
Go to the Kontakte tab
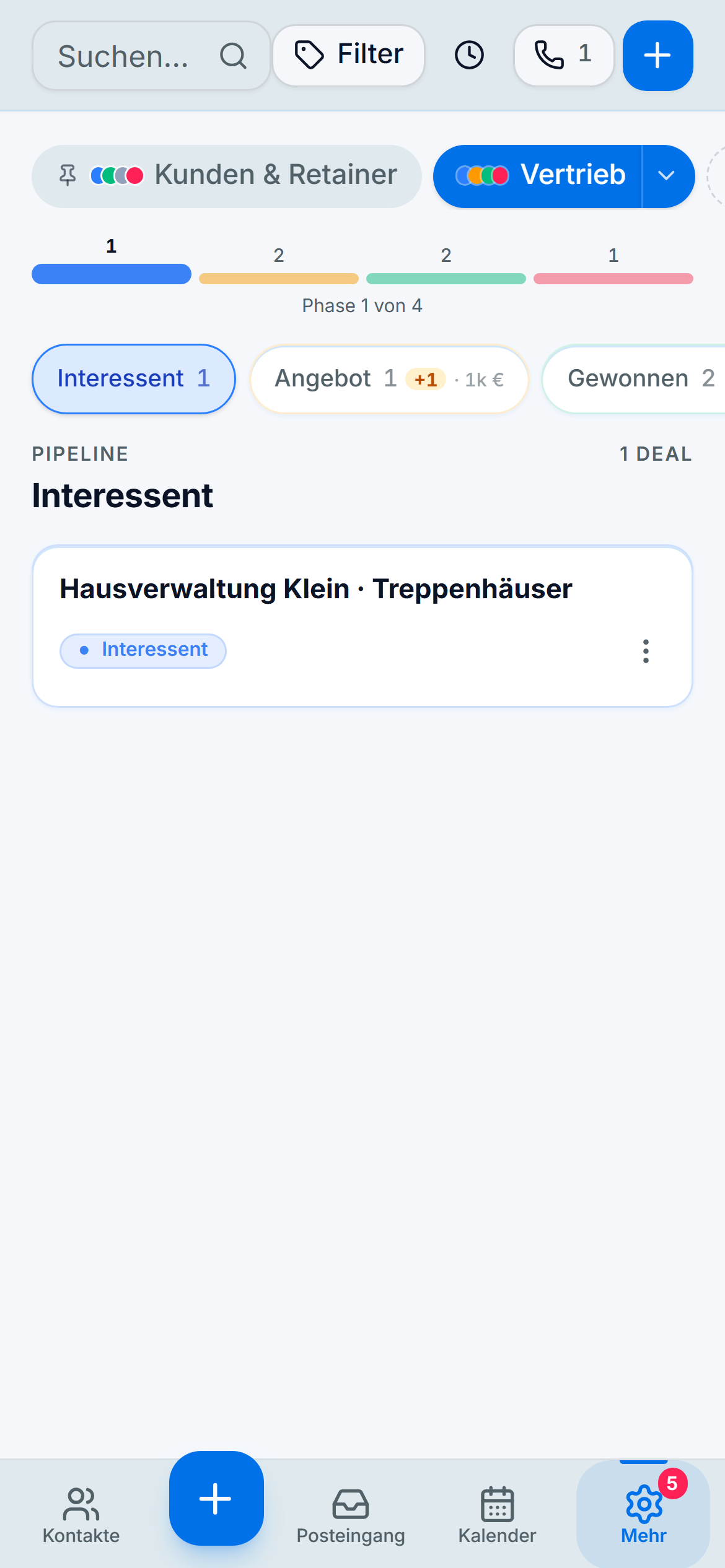[81, 1515]
